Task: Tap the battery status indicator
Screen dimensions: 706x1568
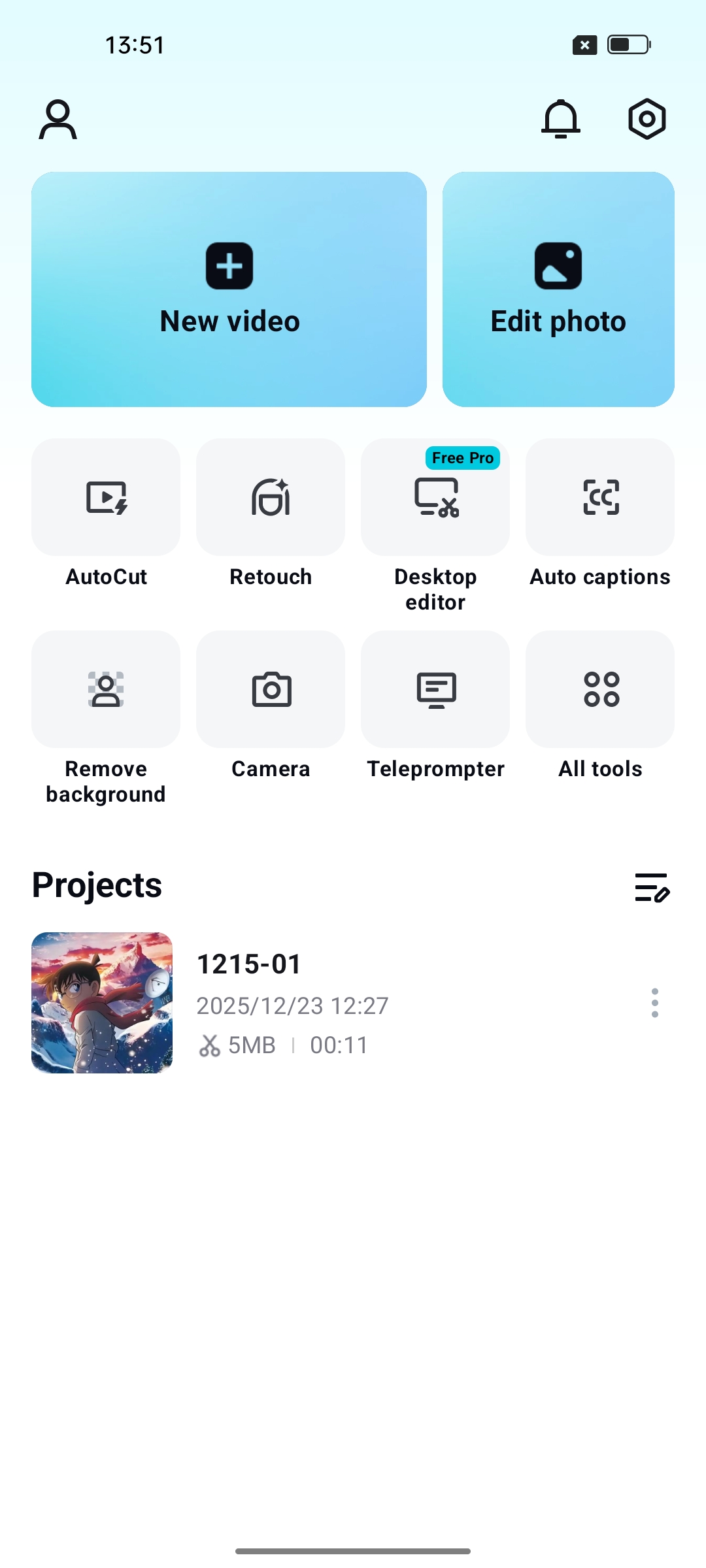Action: (626, 44)
